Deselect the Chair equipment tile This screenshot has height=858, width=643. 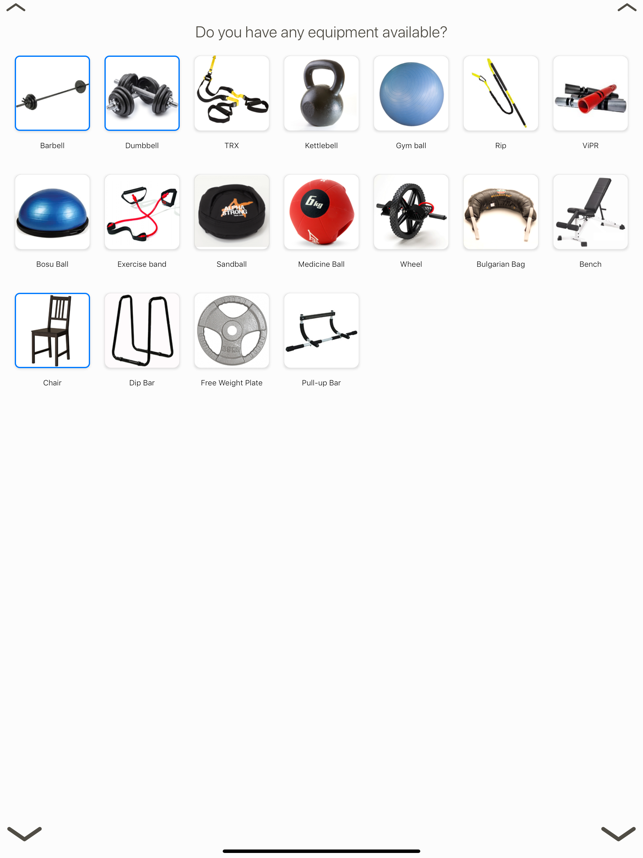(x=52, y=330)
